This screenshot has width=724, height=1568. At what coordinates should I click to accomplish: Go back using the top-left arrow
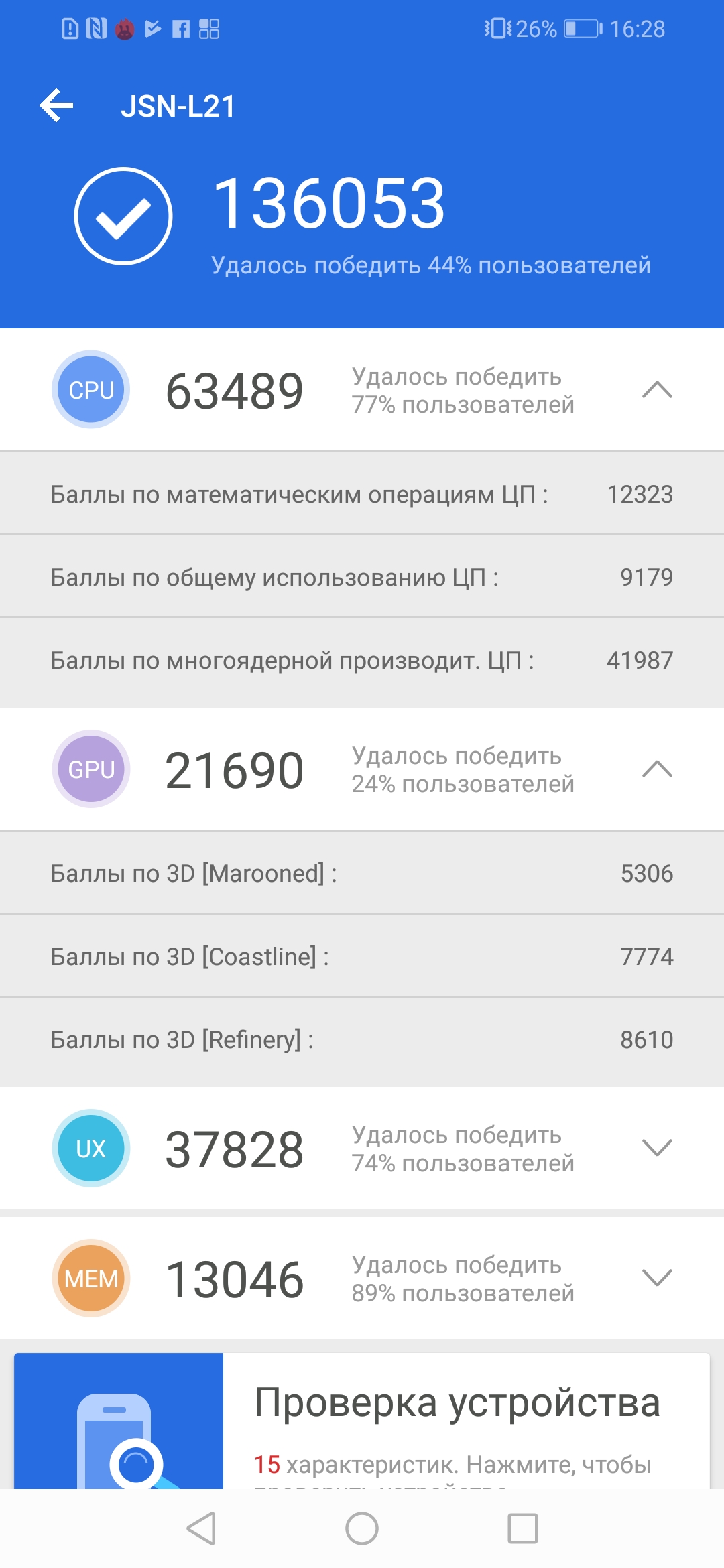tap(56, 106)
